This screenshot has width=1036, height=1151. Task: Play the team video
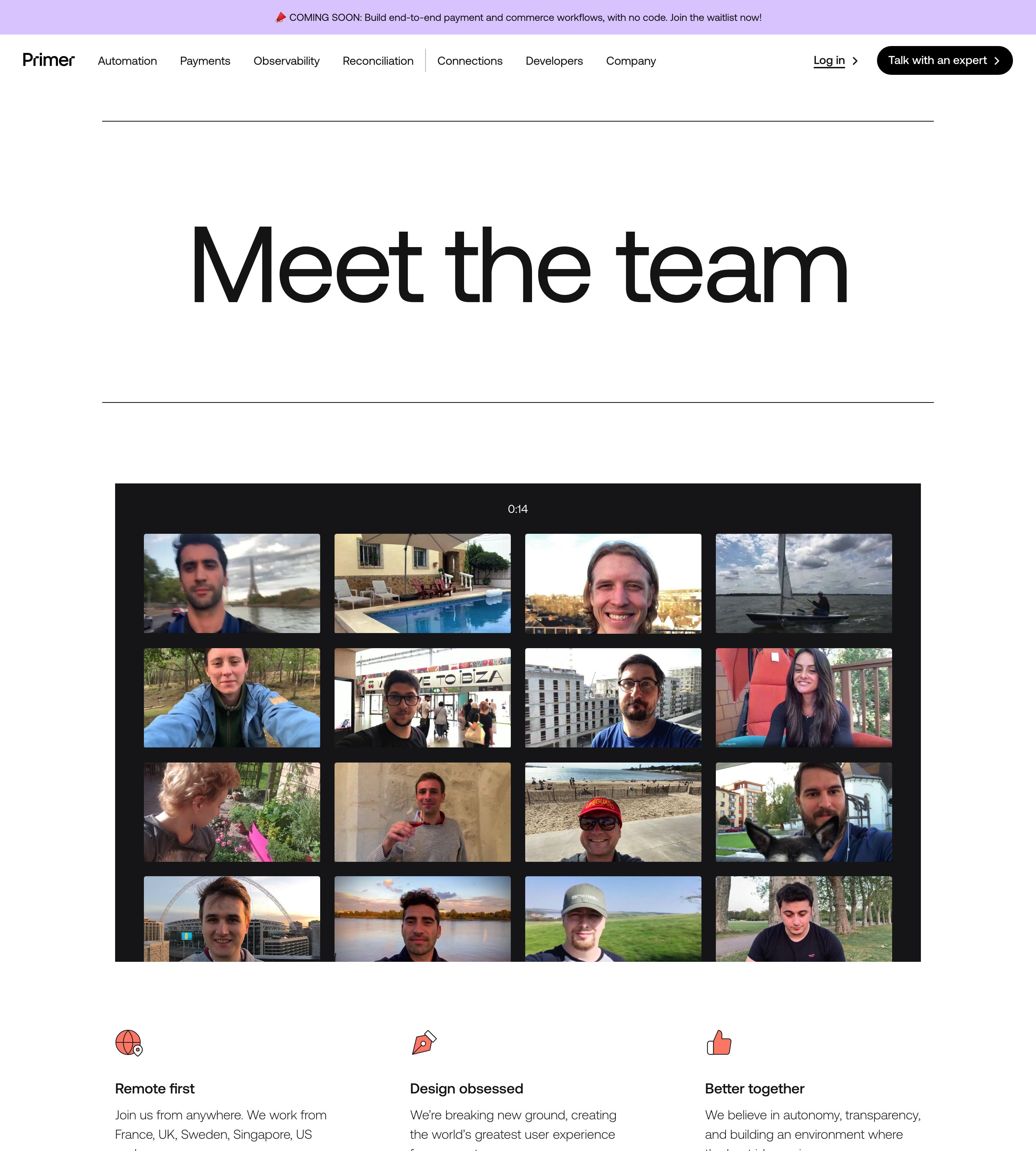(517, 722)
